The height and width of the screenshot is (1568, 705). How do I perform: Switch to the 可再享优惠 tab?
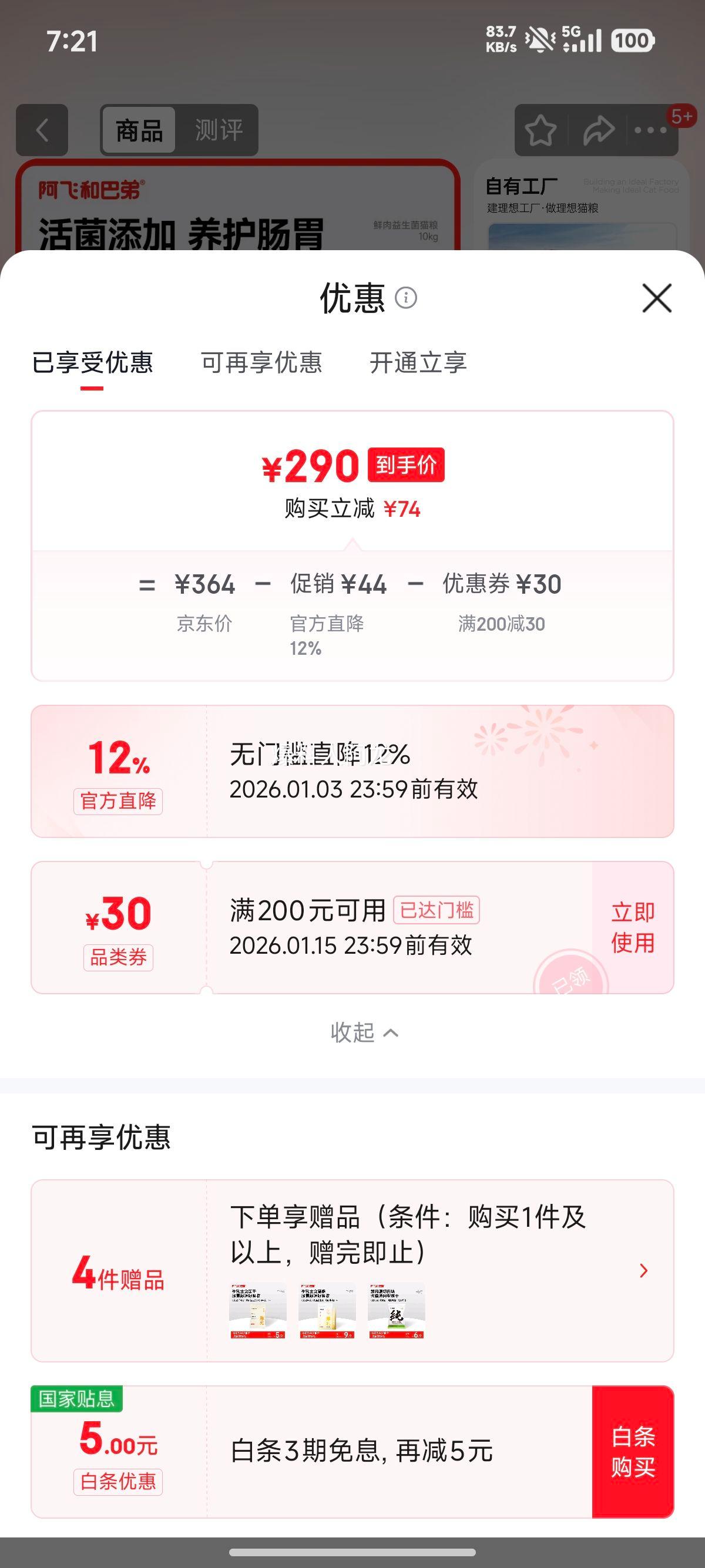coord(263,364)
